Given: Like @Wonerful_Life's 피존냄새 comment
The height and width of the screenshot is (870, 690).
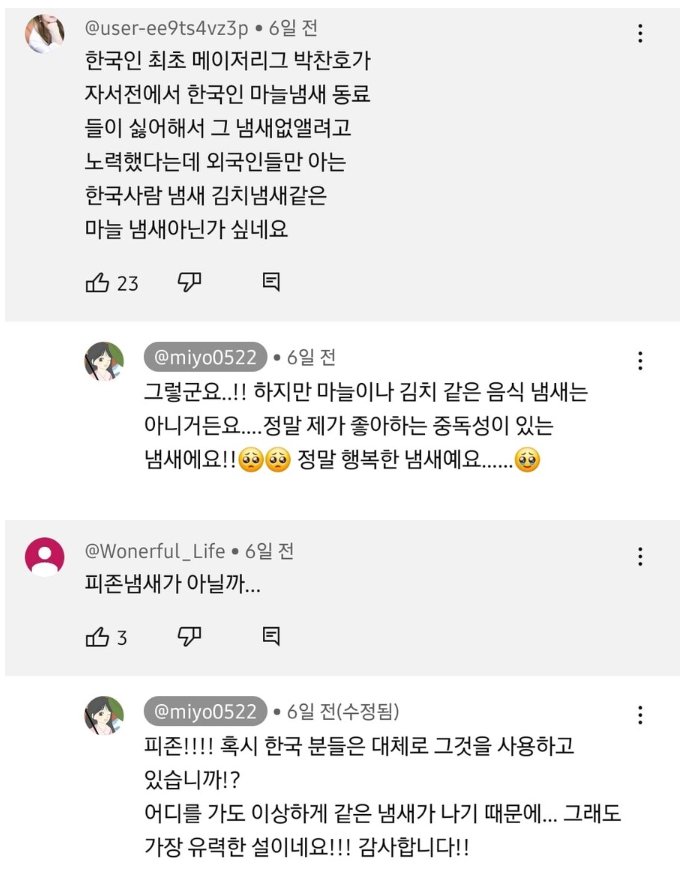Looking at the screenshot, I should click(98, 636).
